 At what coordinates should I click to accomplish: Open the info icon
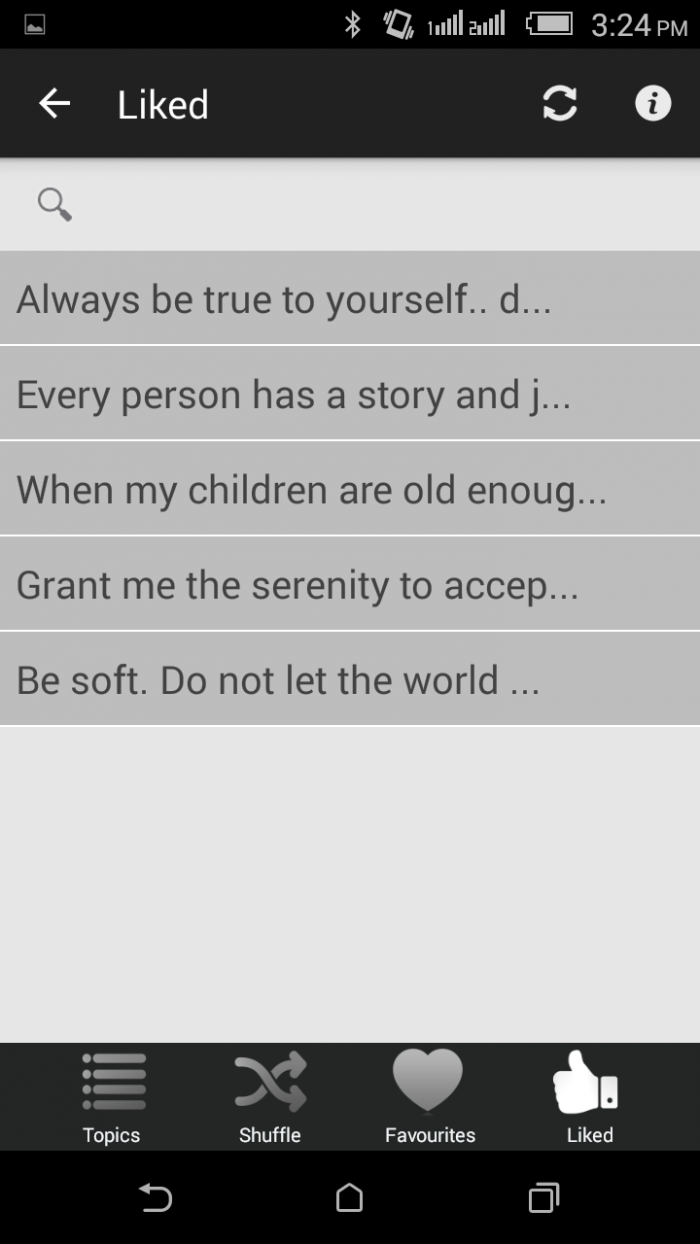pos(653,103)
